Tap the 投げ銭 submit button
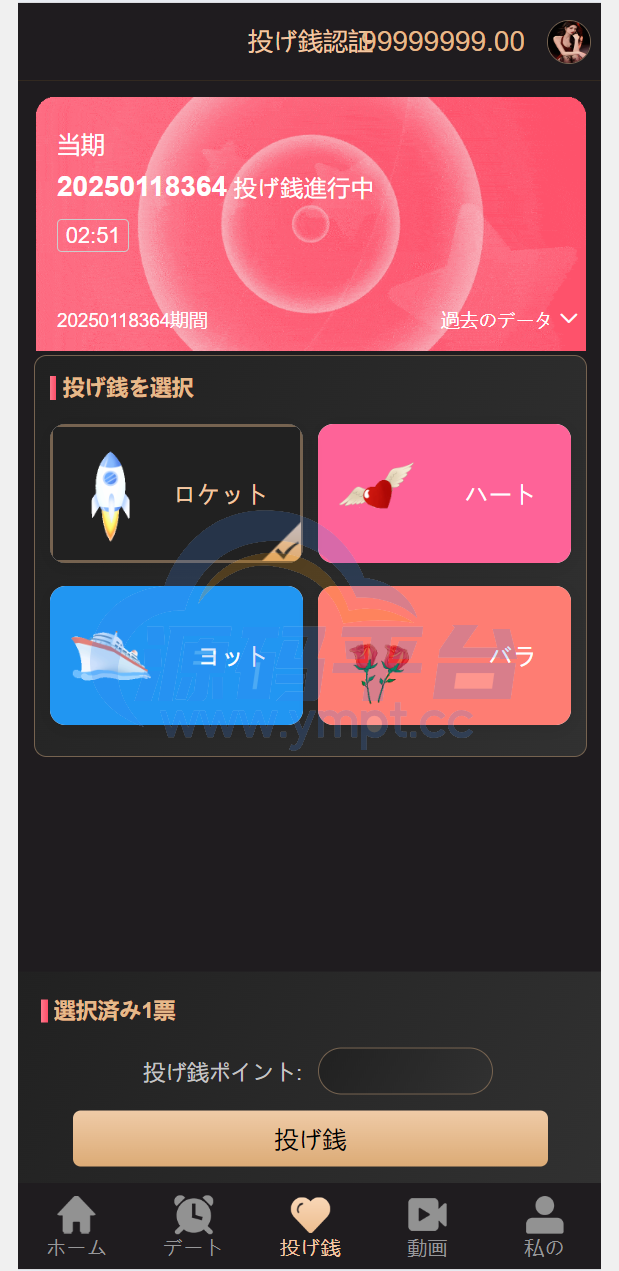 click(310, 1139)
